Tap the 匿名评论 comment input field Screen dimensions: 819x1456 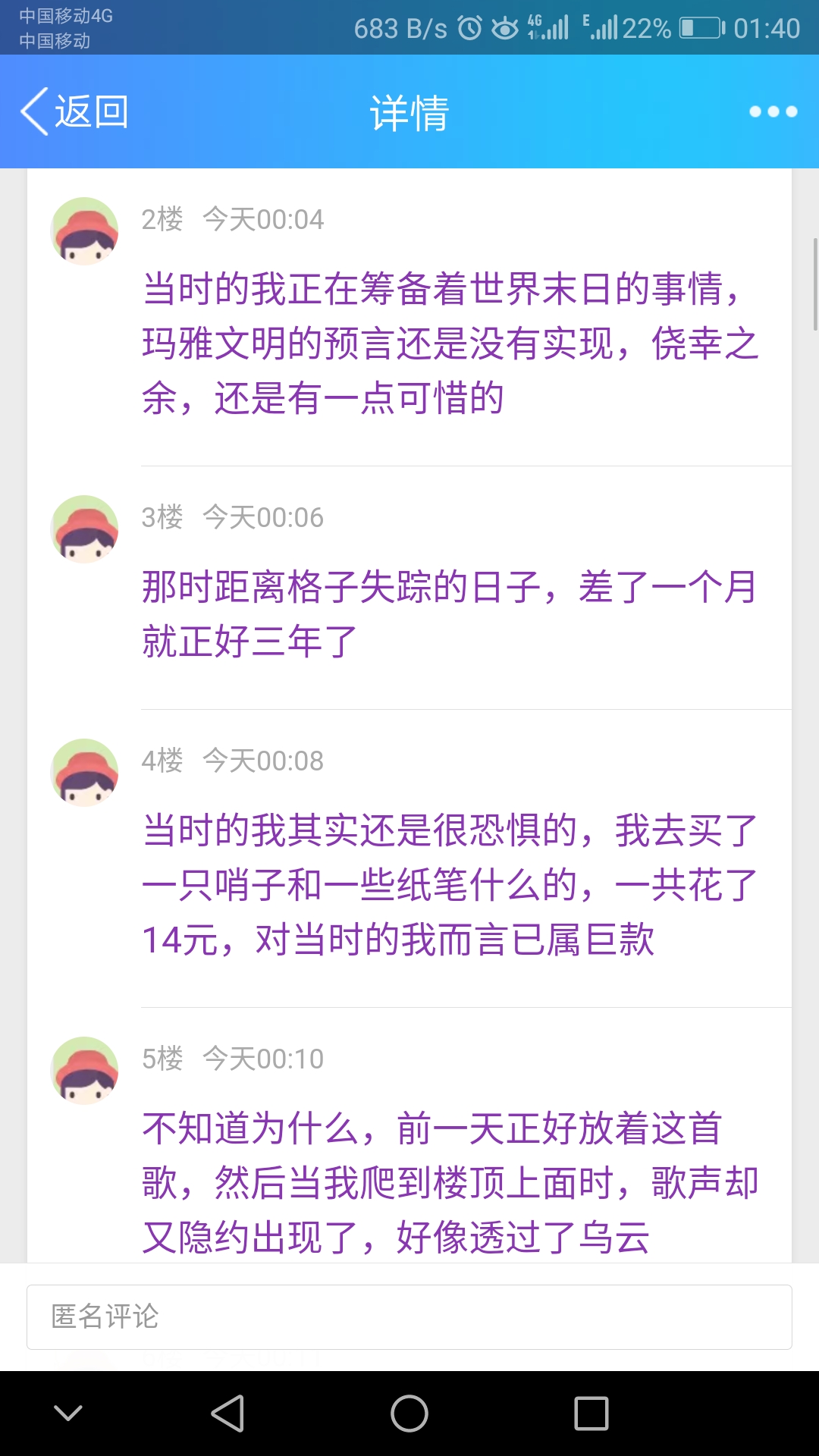[409, 1316]
